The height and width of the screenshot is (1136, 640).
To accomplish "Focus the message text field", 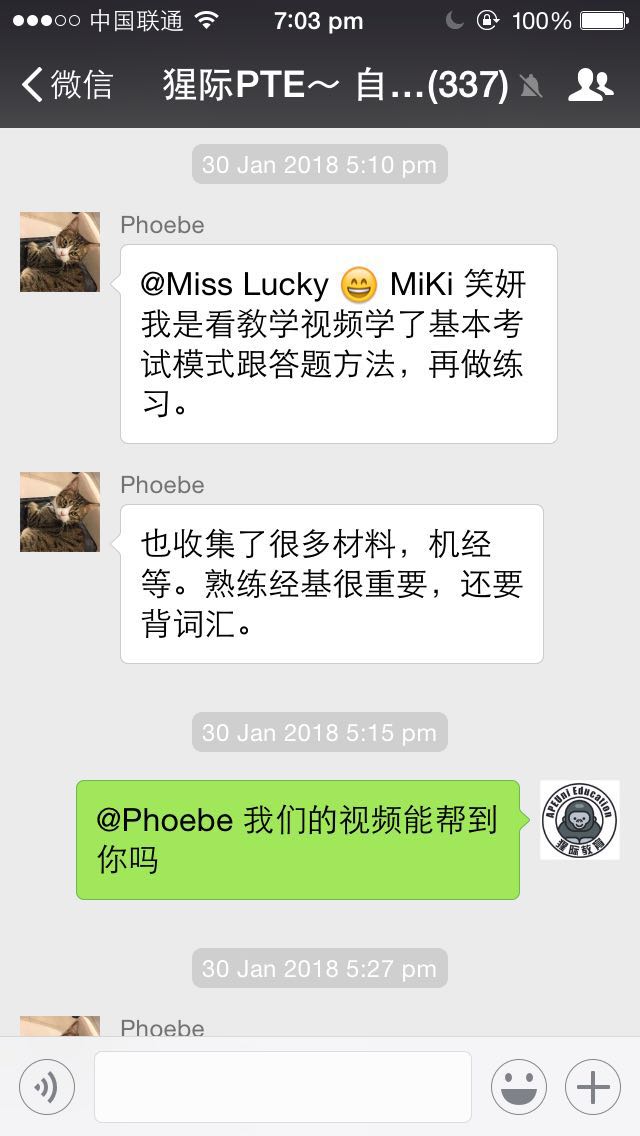I will tap(283, 1087).
